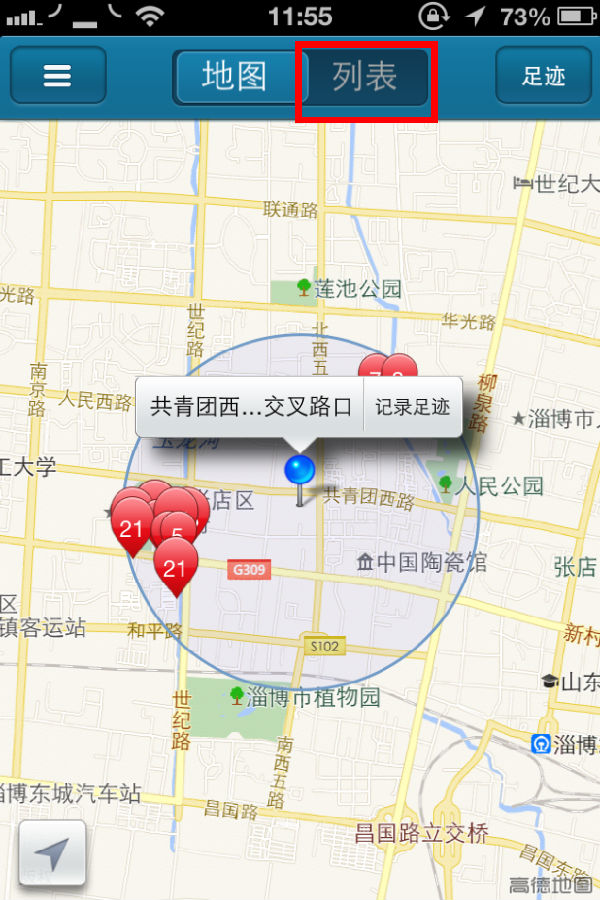This screenshot has height=900, width=600.
Task: Open the 共青团西…交叉路口 callout details
Action: coord(250,407)
